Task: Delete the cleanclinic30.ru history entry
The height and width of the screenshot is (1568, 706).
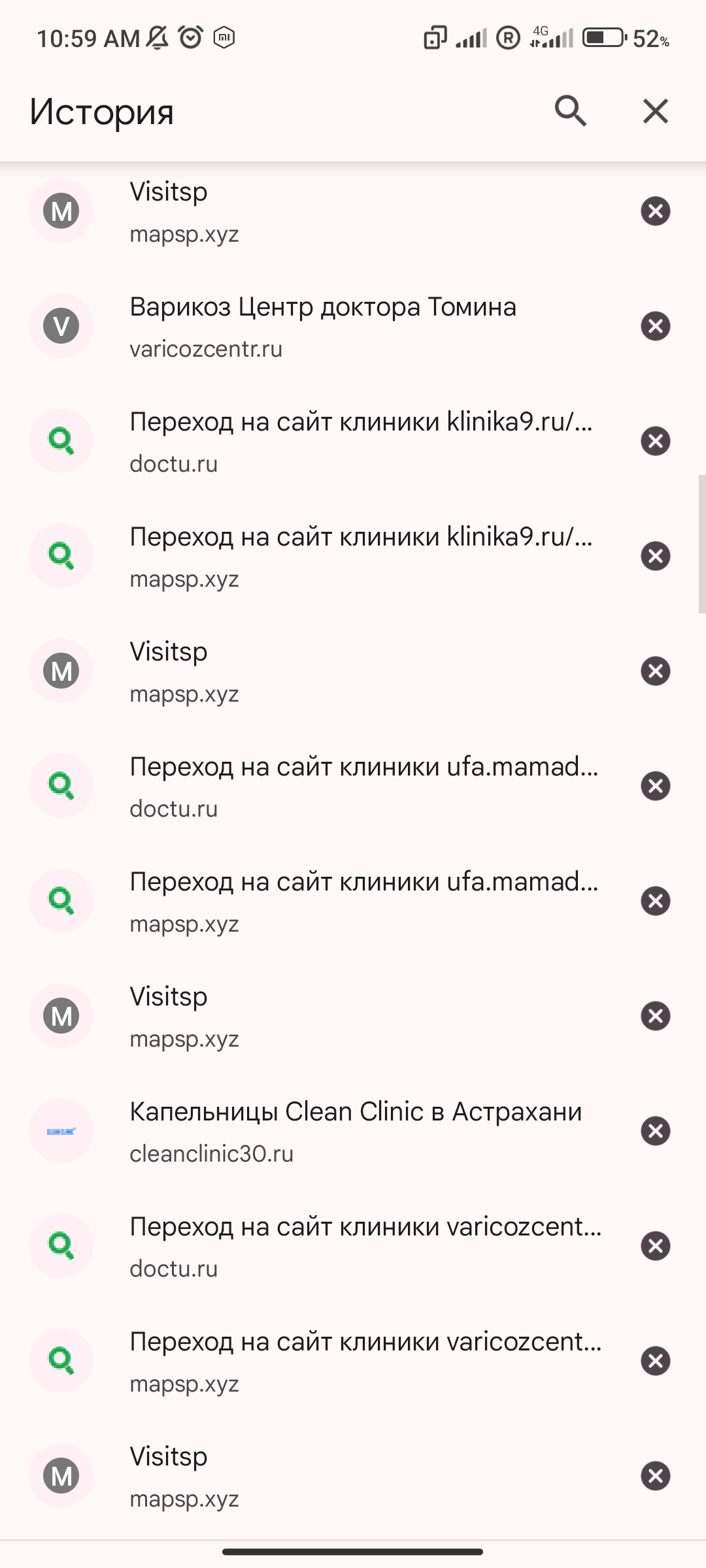Action: pos(656,1131)
